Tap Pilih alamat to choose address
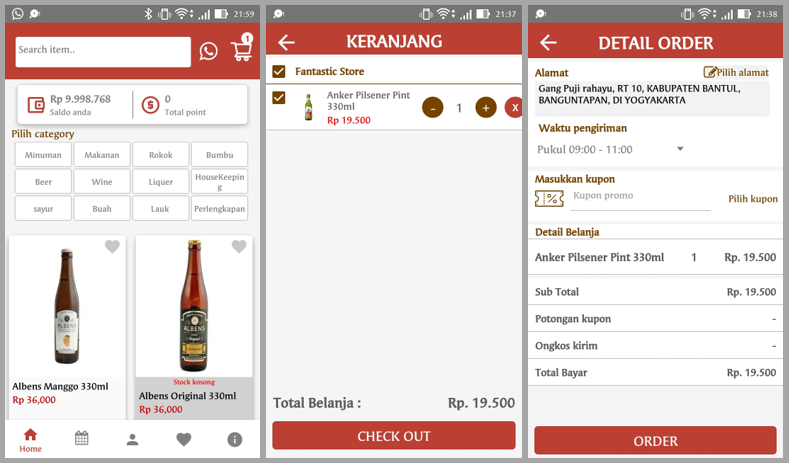This screenshot has height=463, width=789. tap(736, 72)
